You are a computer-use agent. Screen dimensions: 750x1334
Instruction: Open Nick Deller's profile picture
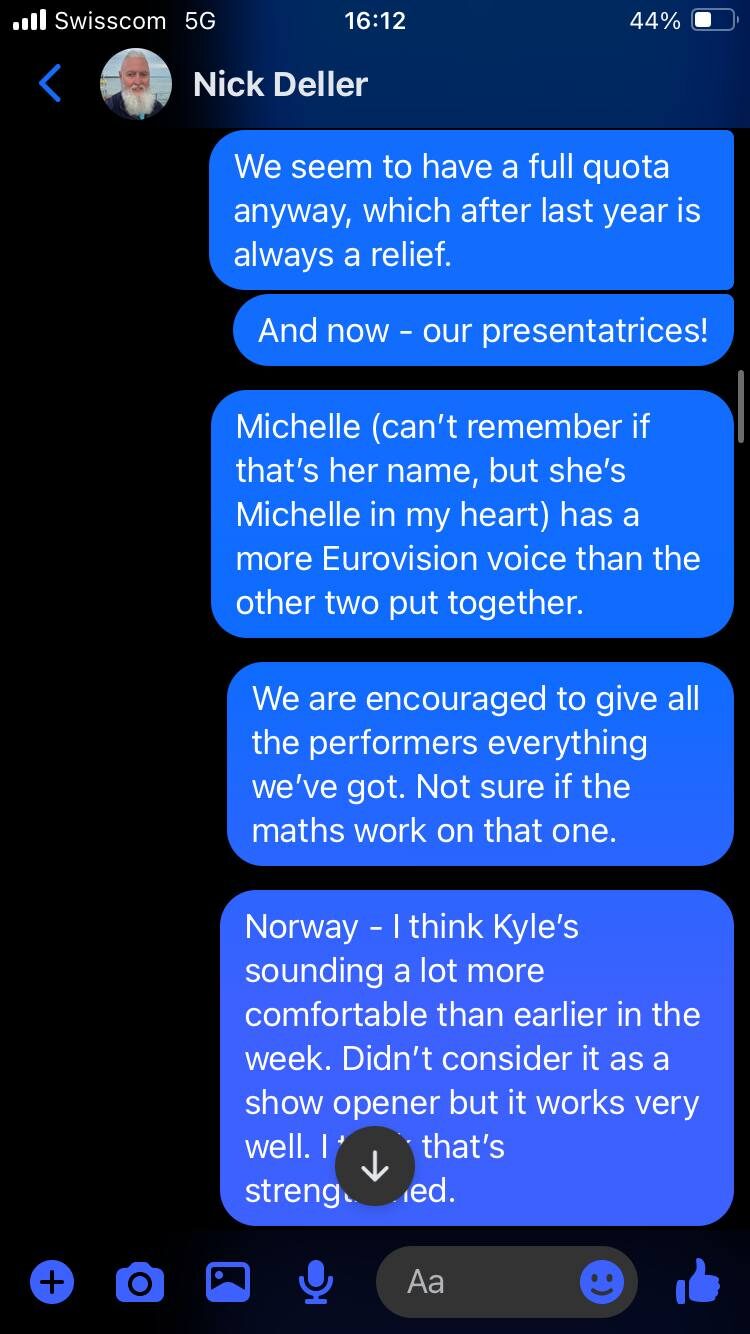(x=136, y=84)
